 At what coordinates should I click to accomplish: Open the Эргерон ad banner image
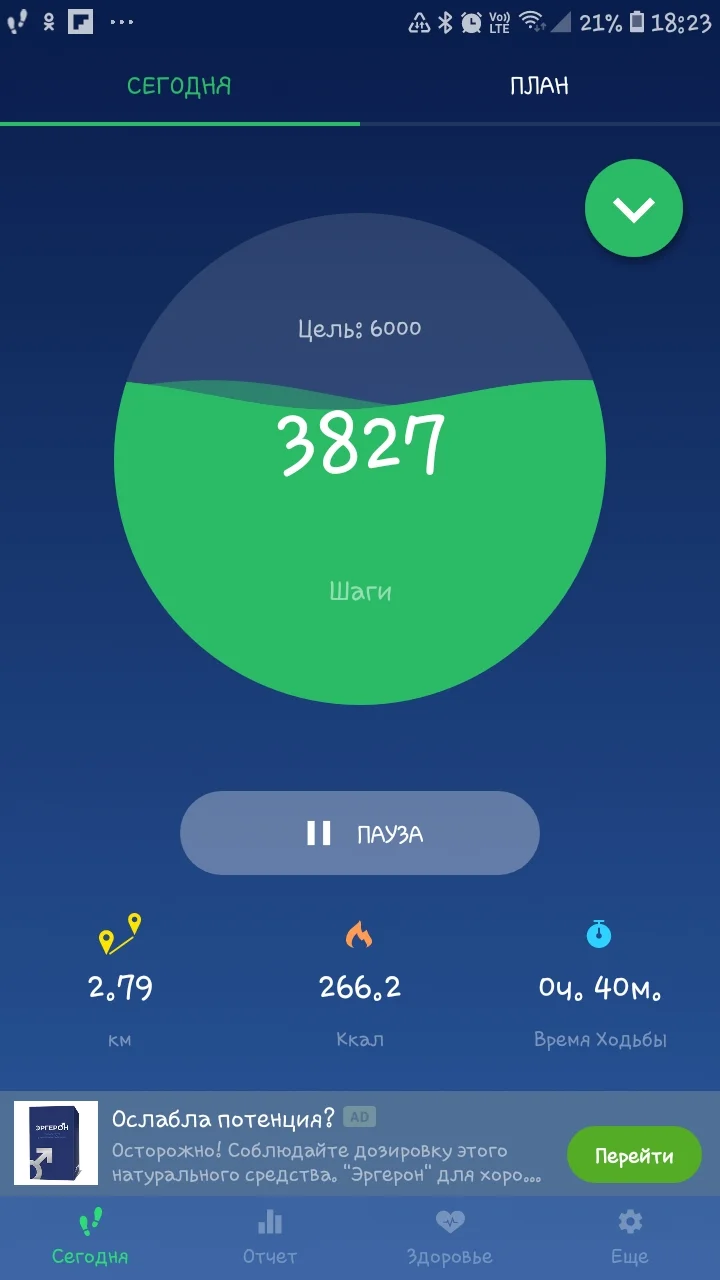point(56,1143)
